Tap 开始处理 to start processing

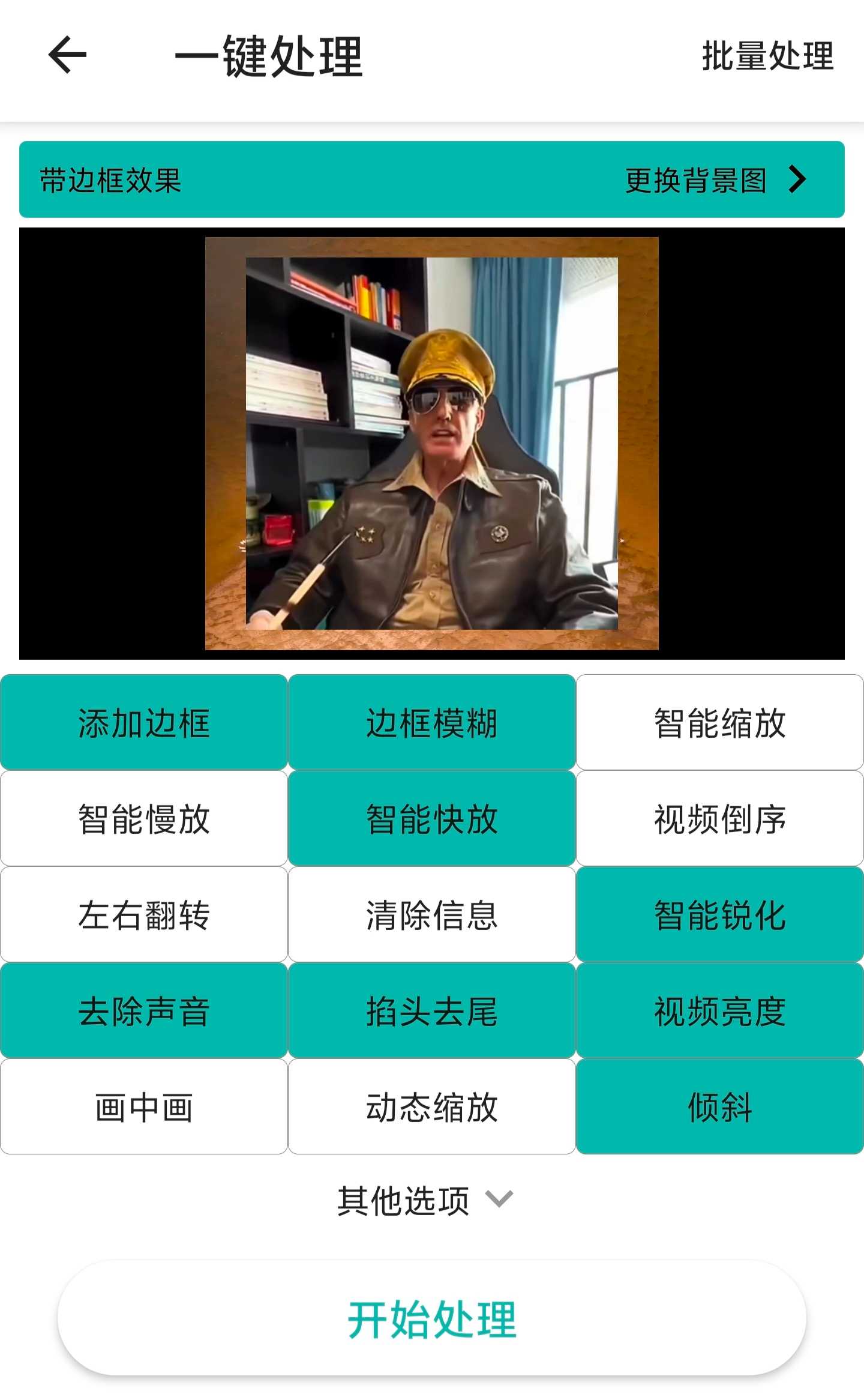coord(432,1319)
